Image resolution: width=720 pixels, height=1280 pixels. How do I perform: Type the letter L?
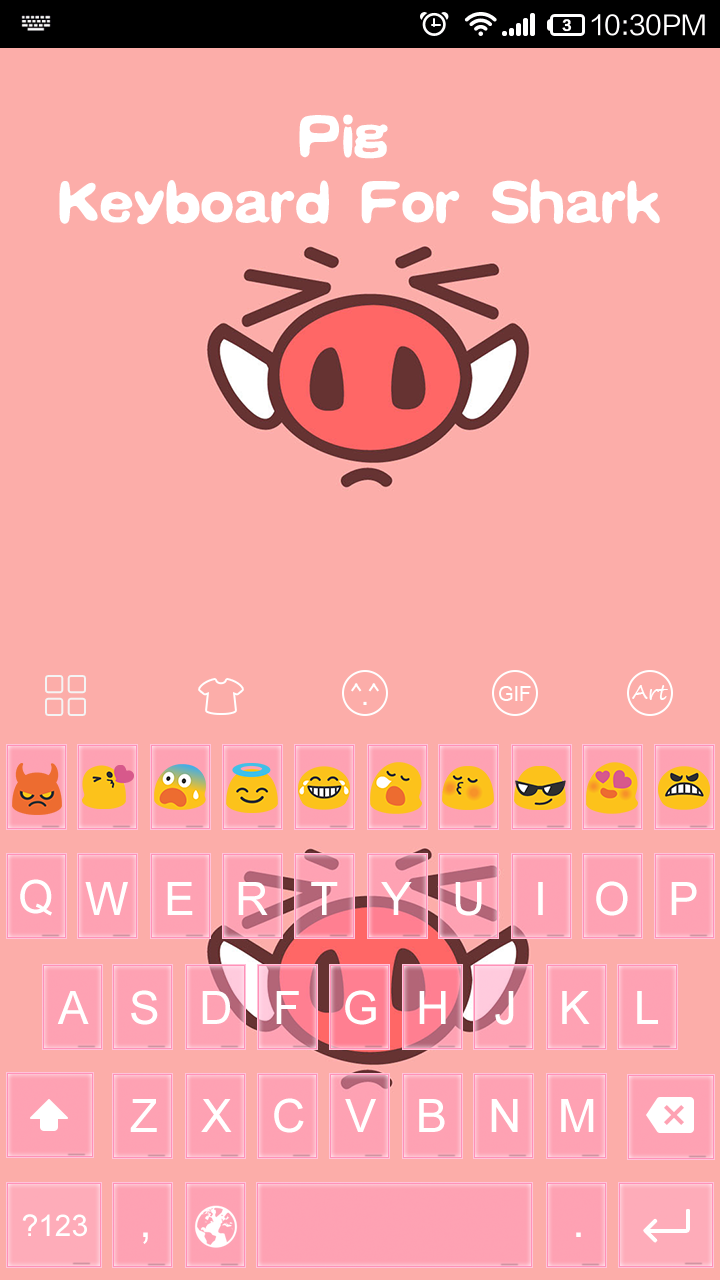(647, 1007)
